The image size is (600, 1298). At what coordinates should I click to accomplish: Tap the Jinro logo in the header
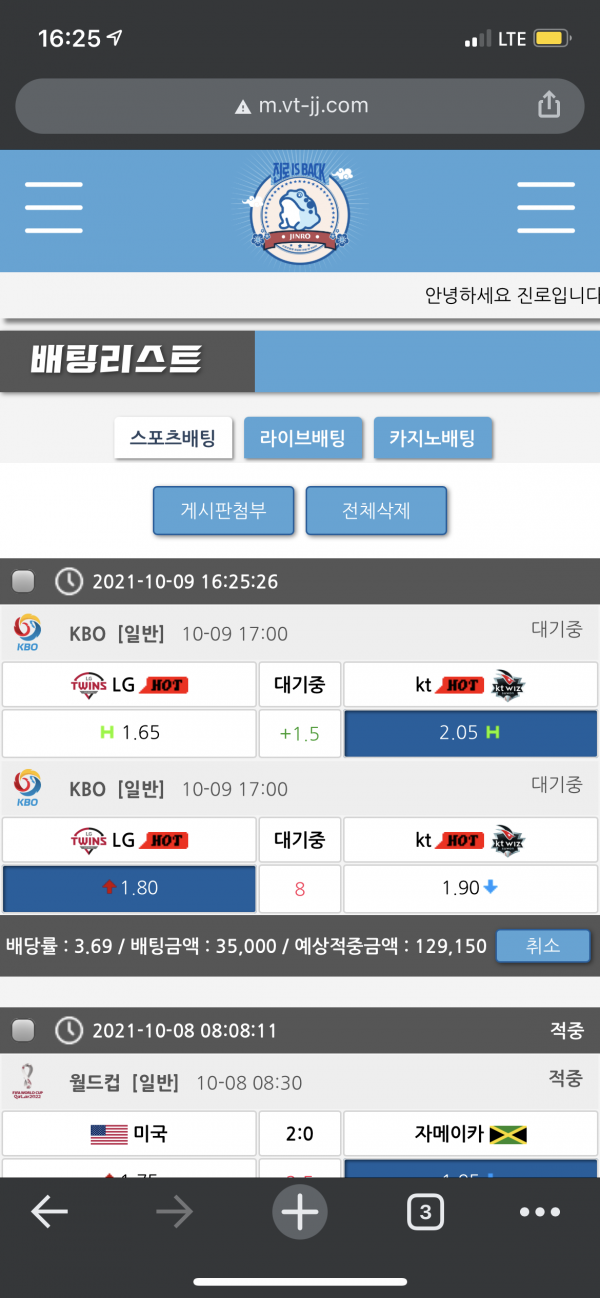click(x=298, y=212)
